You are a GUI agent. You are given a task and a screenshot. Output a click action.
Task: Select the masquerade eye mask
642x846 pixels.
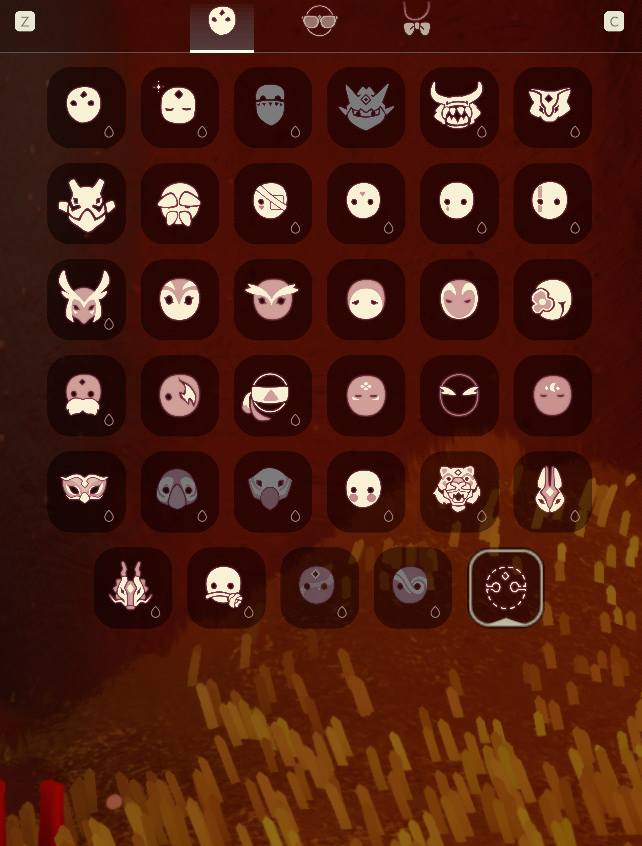click(85, 490)
